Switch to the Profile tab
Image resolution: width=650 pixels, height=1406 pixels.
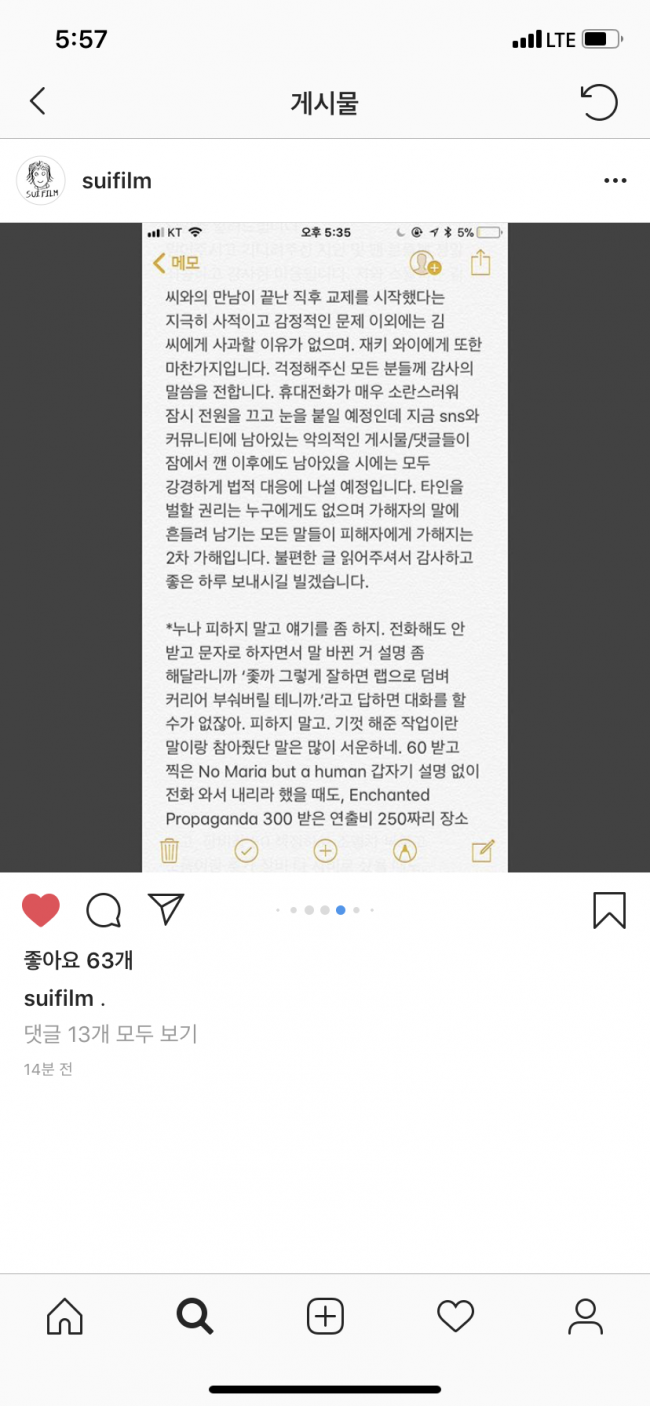[585, 1316]
